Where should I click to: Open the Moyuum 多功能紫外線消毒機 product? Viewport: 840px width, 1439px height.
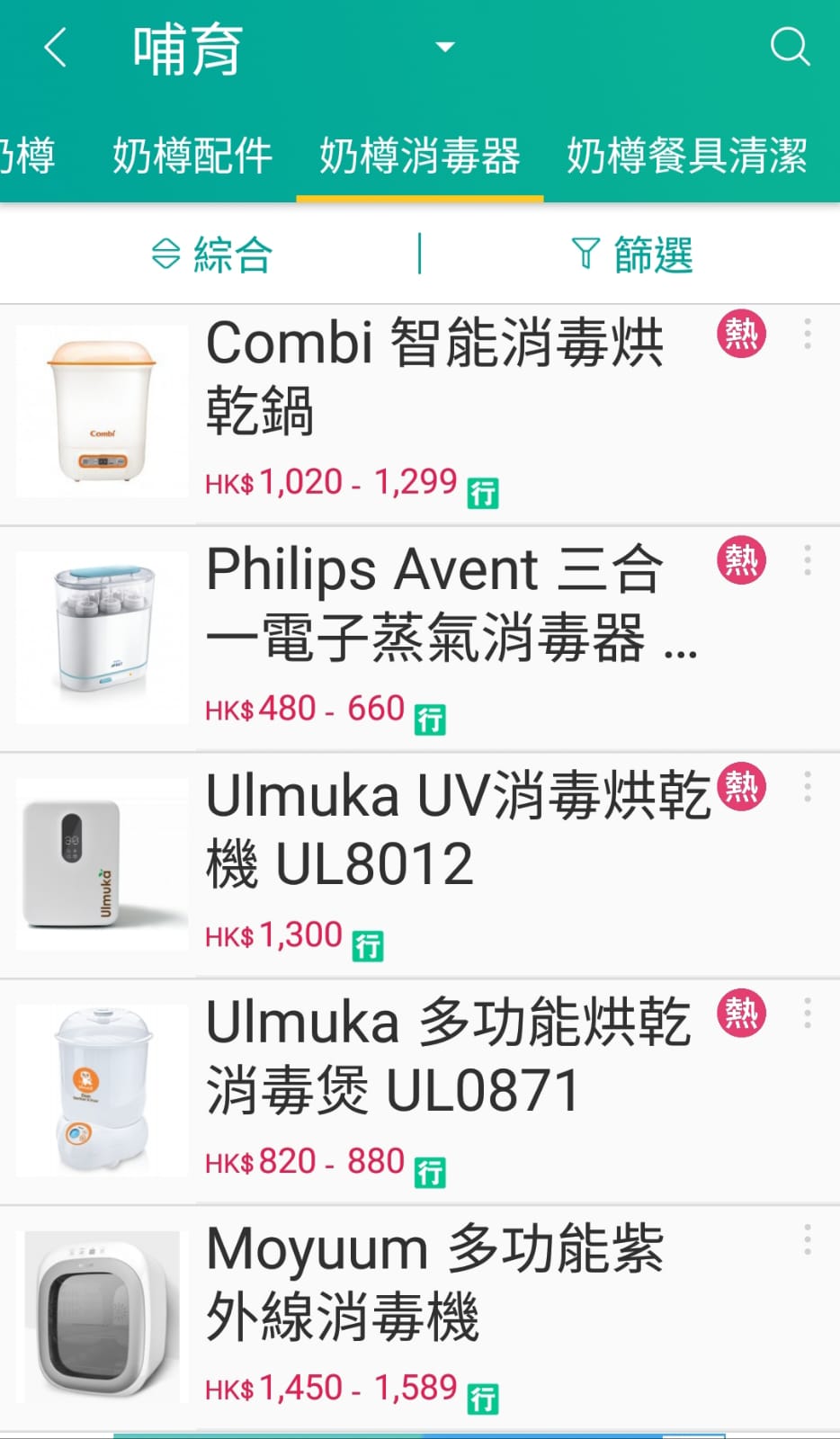436,1283
